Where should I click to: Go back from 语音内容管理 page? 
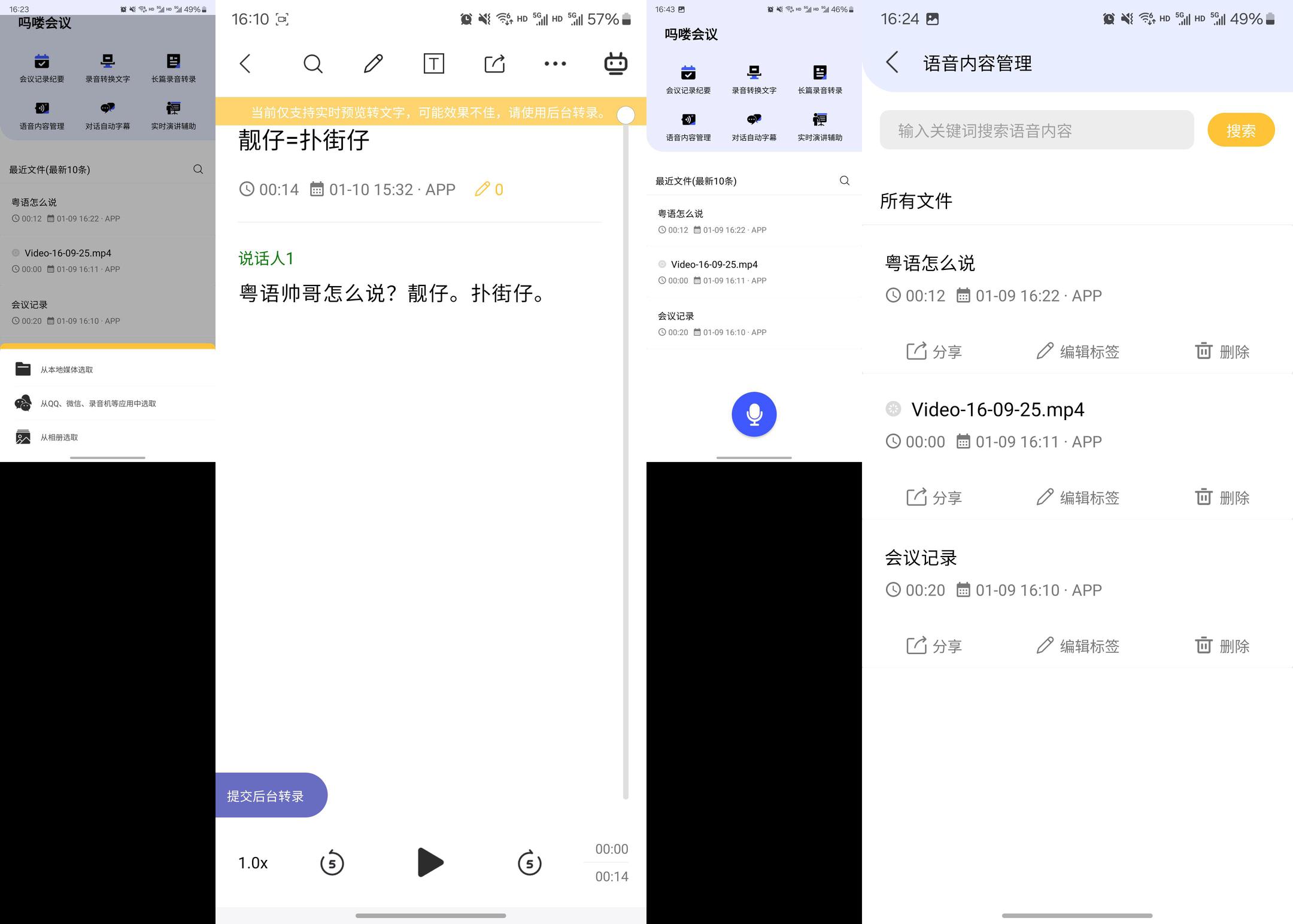pos(892,62)
